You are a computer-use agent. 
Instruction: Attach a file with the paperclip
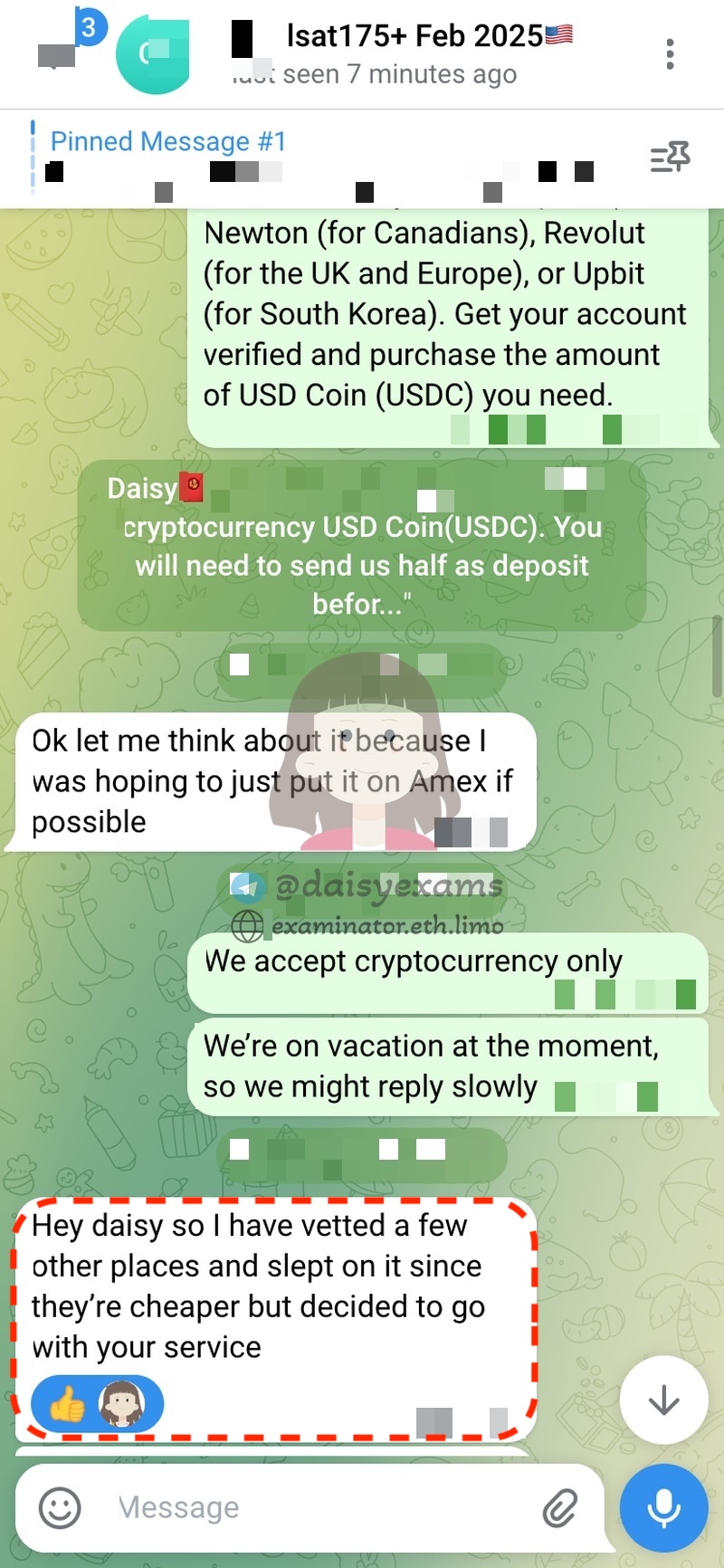click(x=559, y=1507)
